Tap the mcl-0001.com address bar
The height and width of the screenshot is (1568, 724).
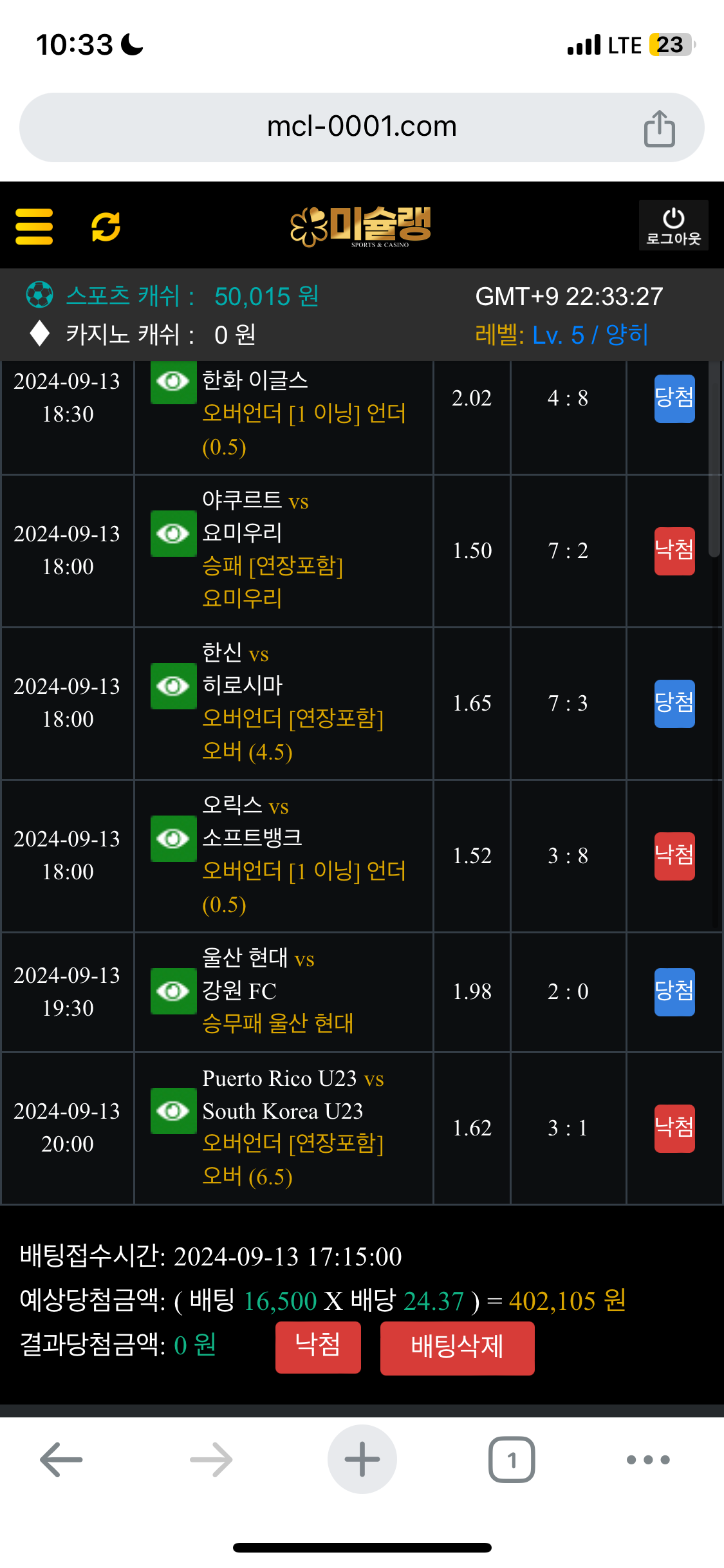tap(362, 127)
